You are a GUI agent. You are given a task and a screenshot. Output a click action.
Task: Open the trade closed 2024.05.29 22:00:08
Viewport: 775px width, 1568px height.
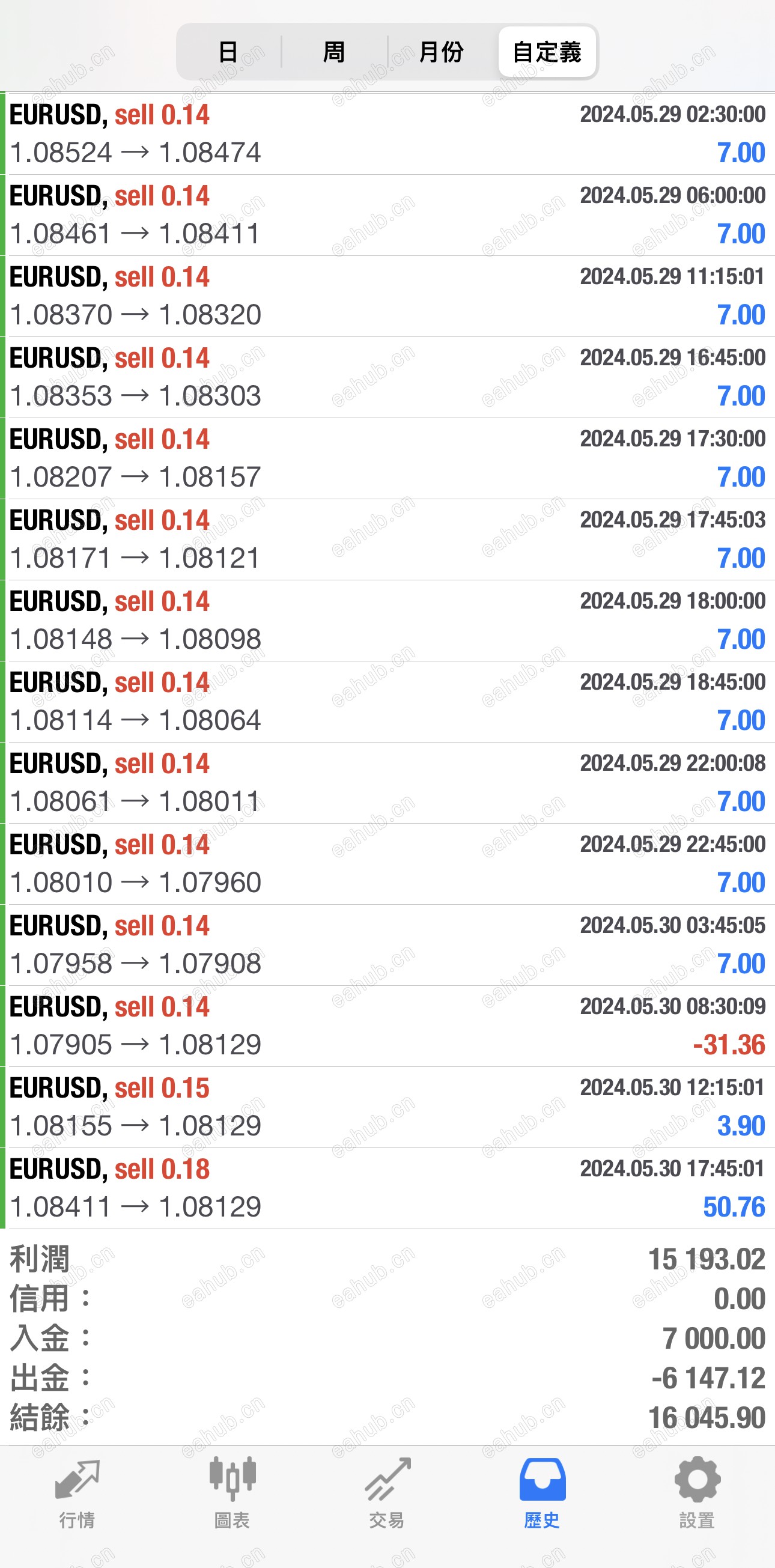point(387,783)
